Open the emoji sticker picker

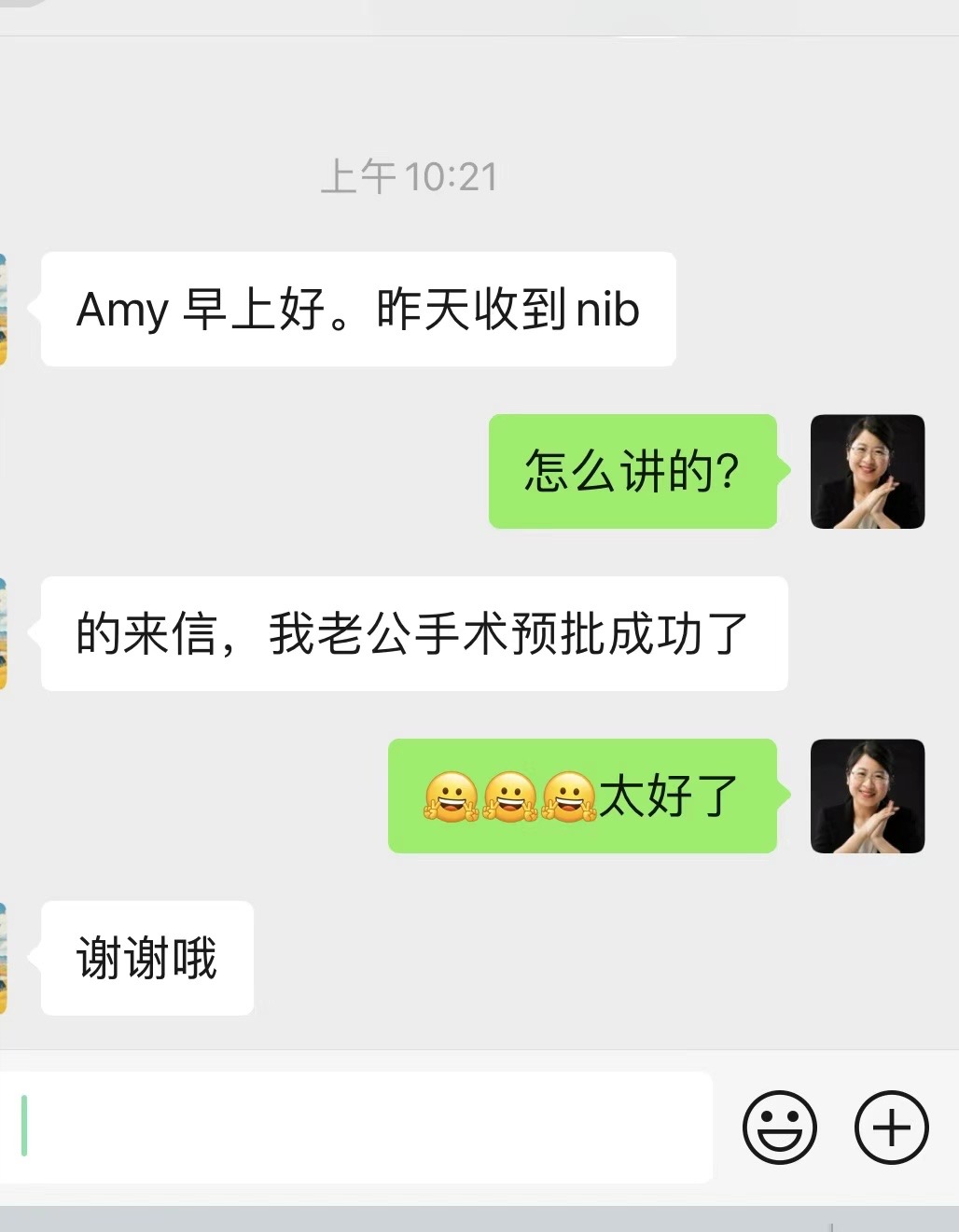779,1127
